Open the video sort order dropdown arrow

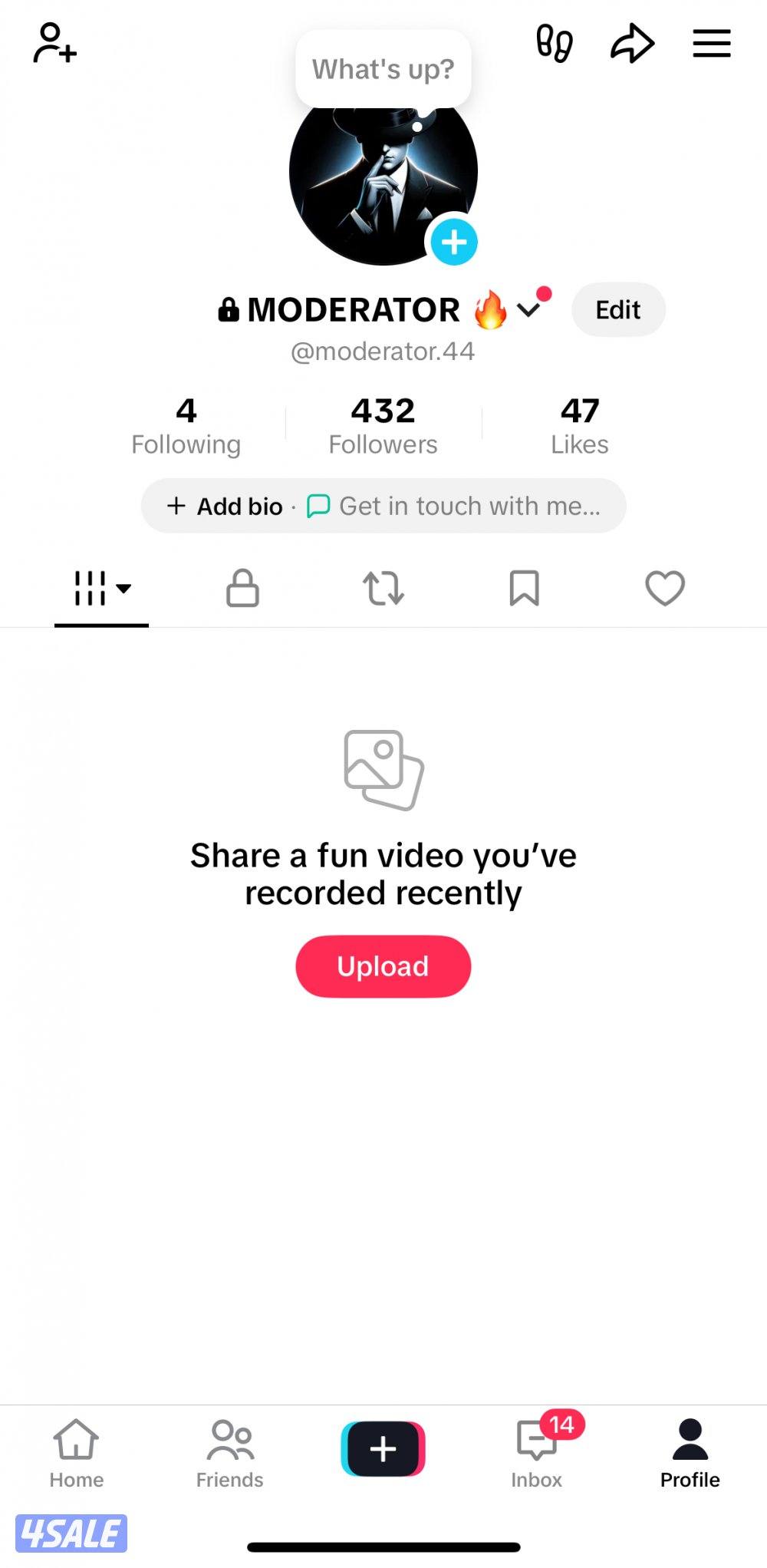[123, 589]
